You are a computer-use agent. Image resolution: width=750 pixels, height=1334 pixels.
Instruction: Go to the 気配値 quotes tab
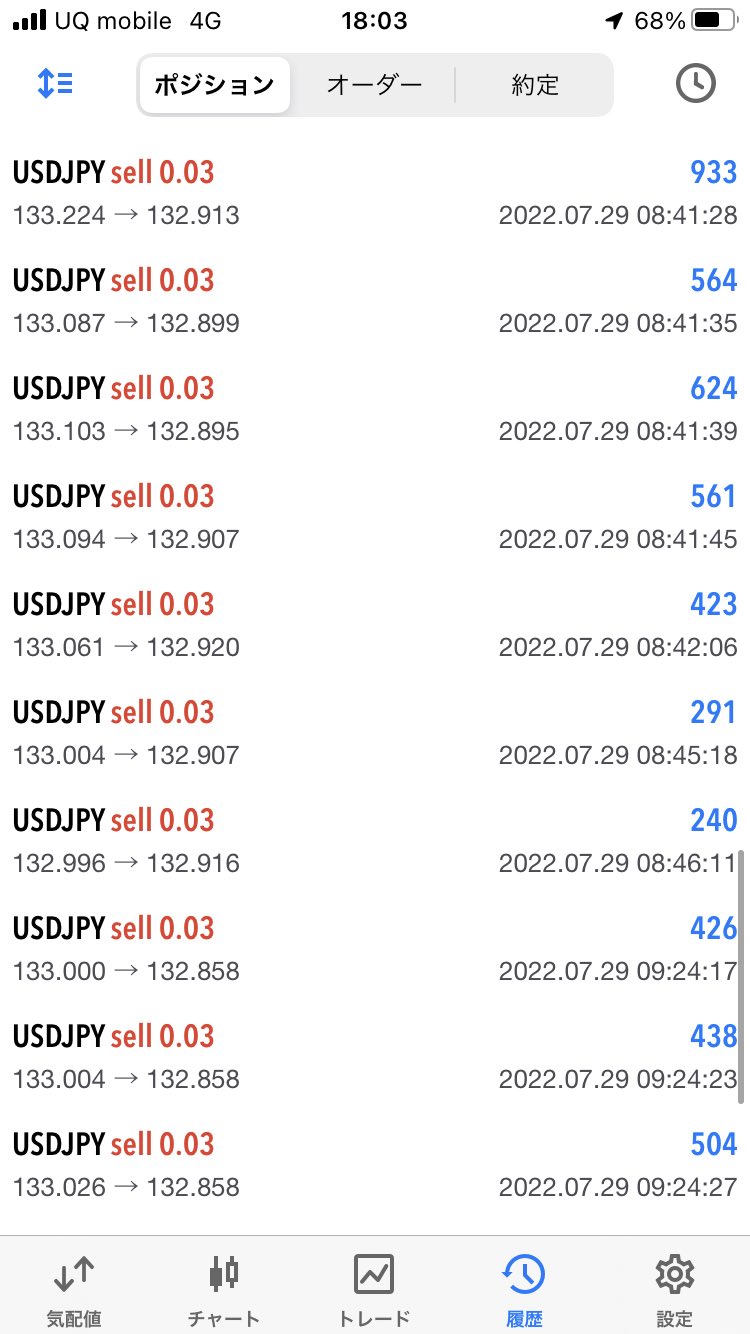(x=75, y=1289)
